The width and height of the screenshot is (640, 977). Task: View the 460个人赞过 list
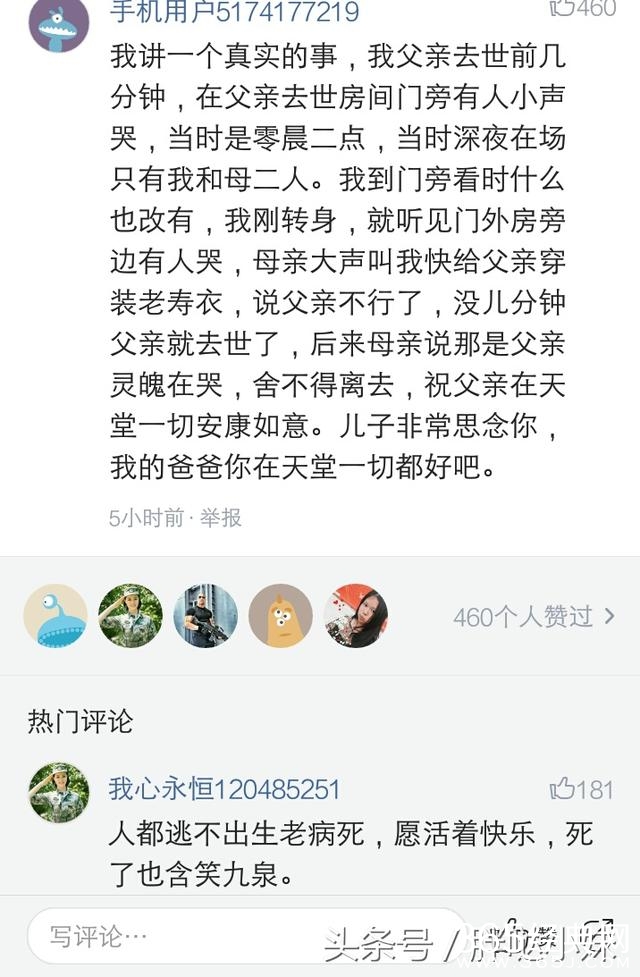(533, 617)
